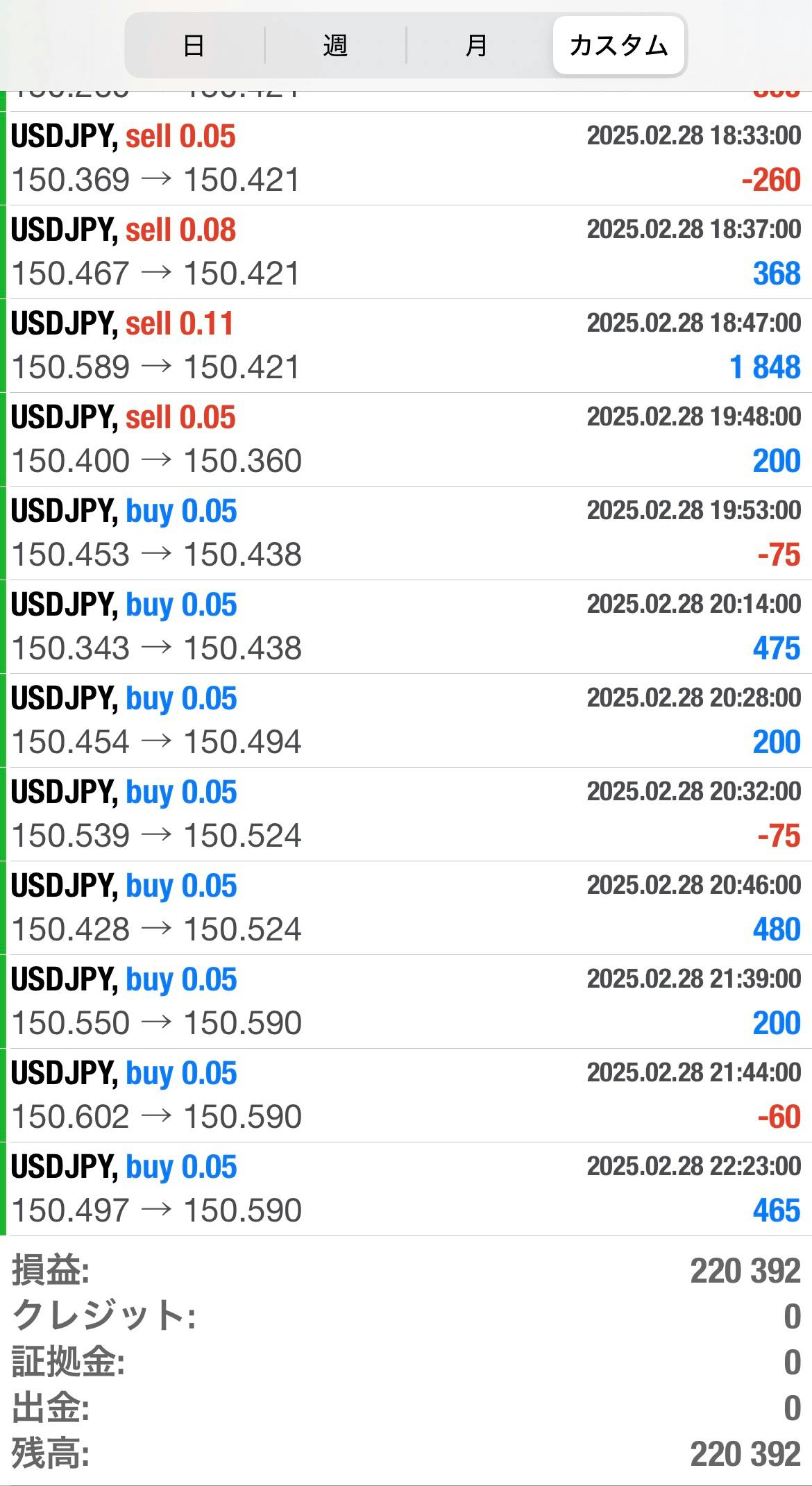Expand the USDJPY sell 0.08 trade at 18:37:00
The image size is (812, 1486).
[406, 252]
